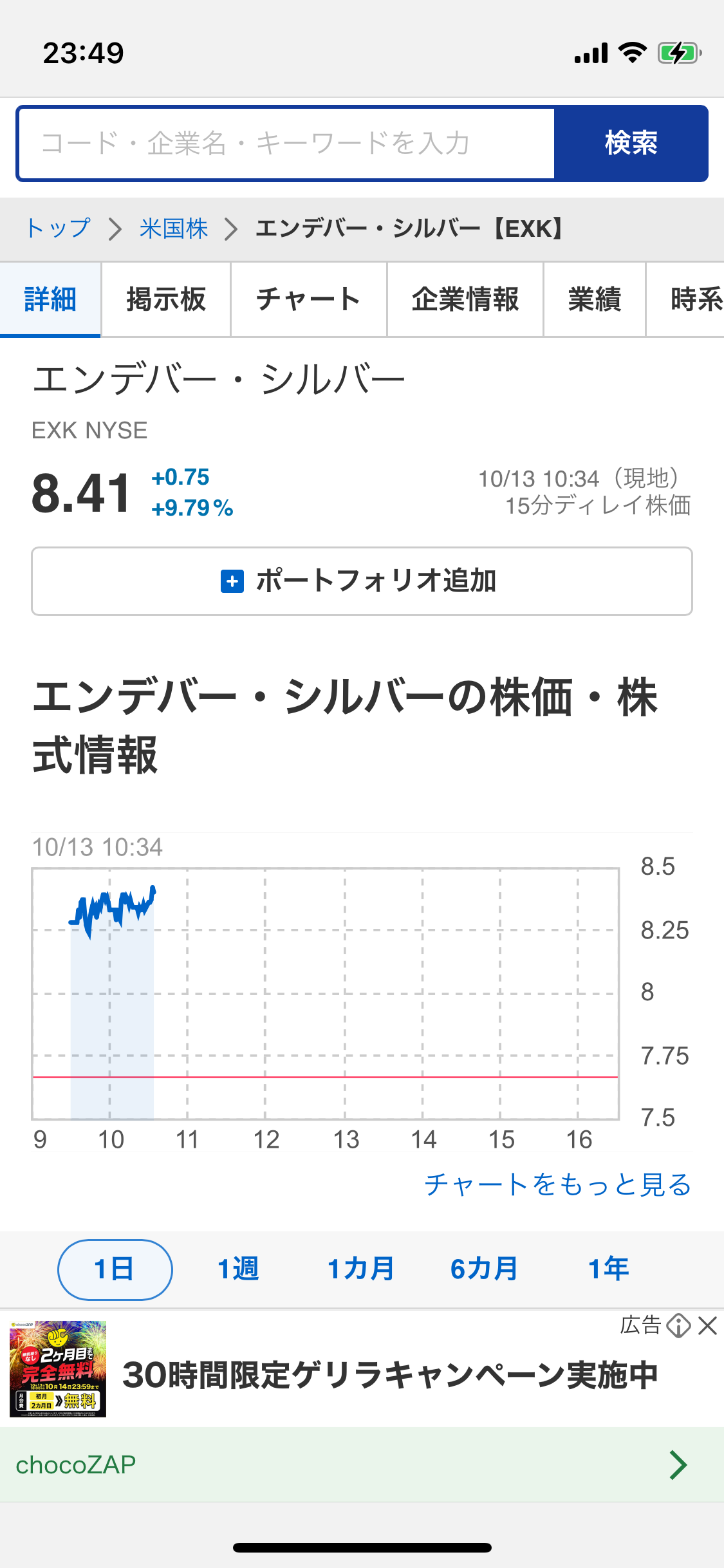The width and height of the screenshot is (724, 1568).
Task: Switch chart range to 1年
Action: (608, 1269)
